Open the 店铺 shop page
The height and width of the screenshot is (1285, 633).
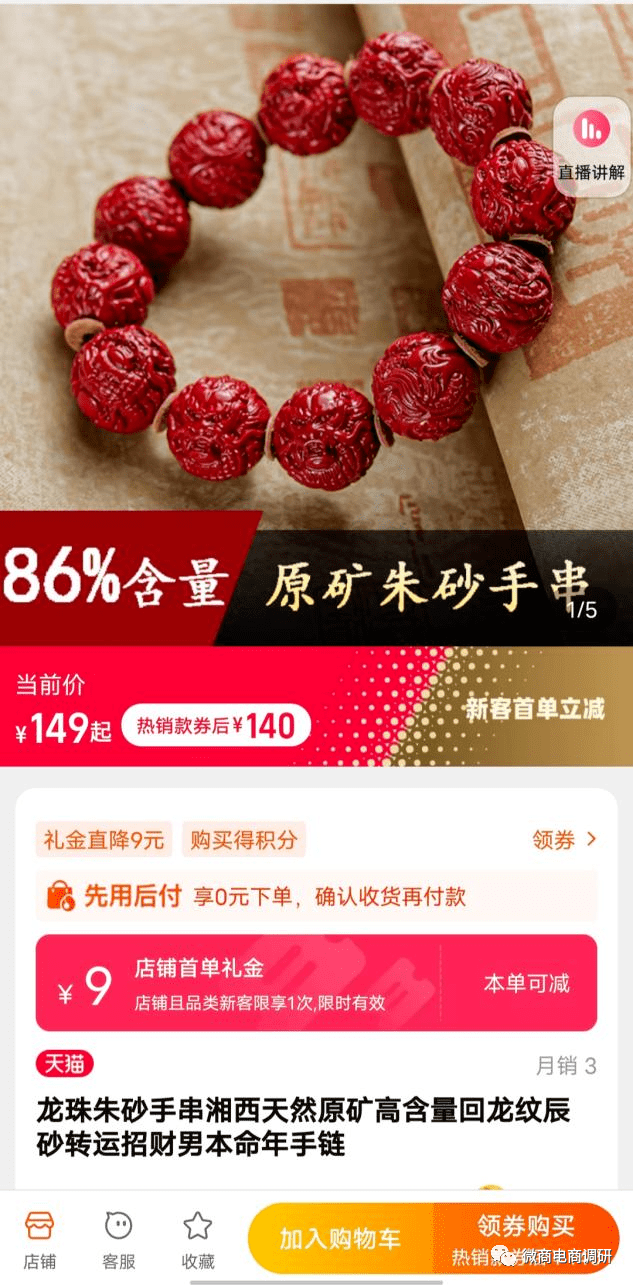(39, 1239)
